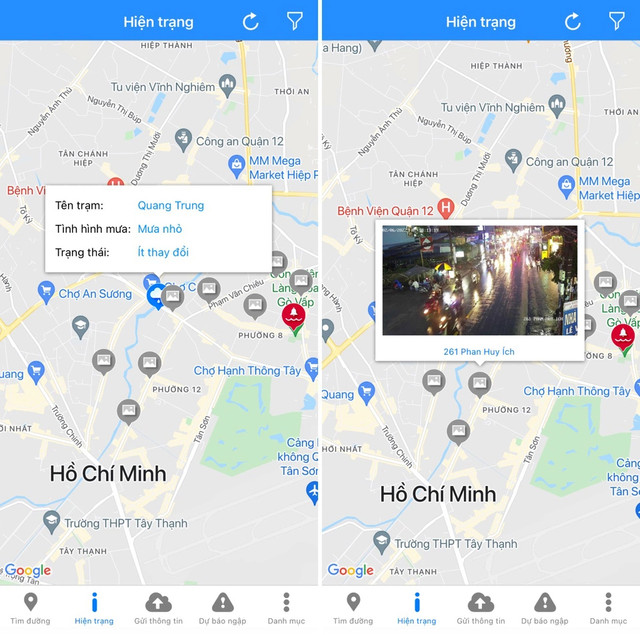This screenshot has width=640, height=635.
Task: Open Danh mục tab on the camera-popup screen
Action: [608, 608]
